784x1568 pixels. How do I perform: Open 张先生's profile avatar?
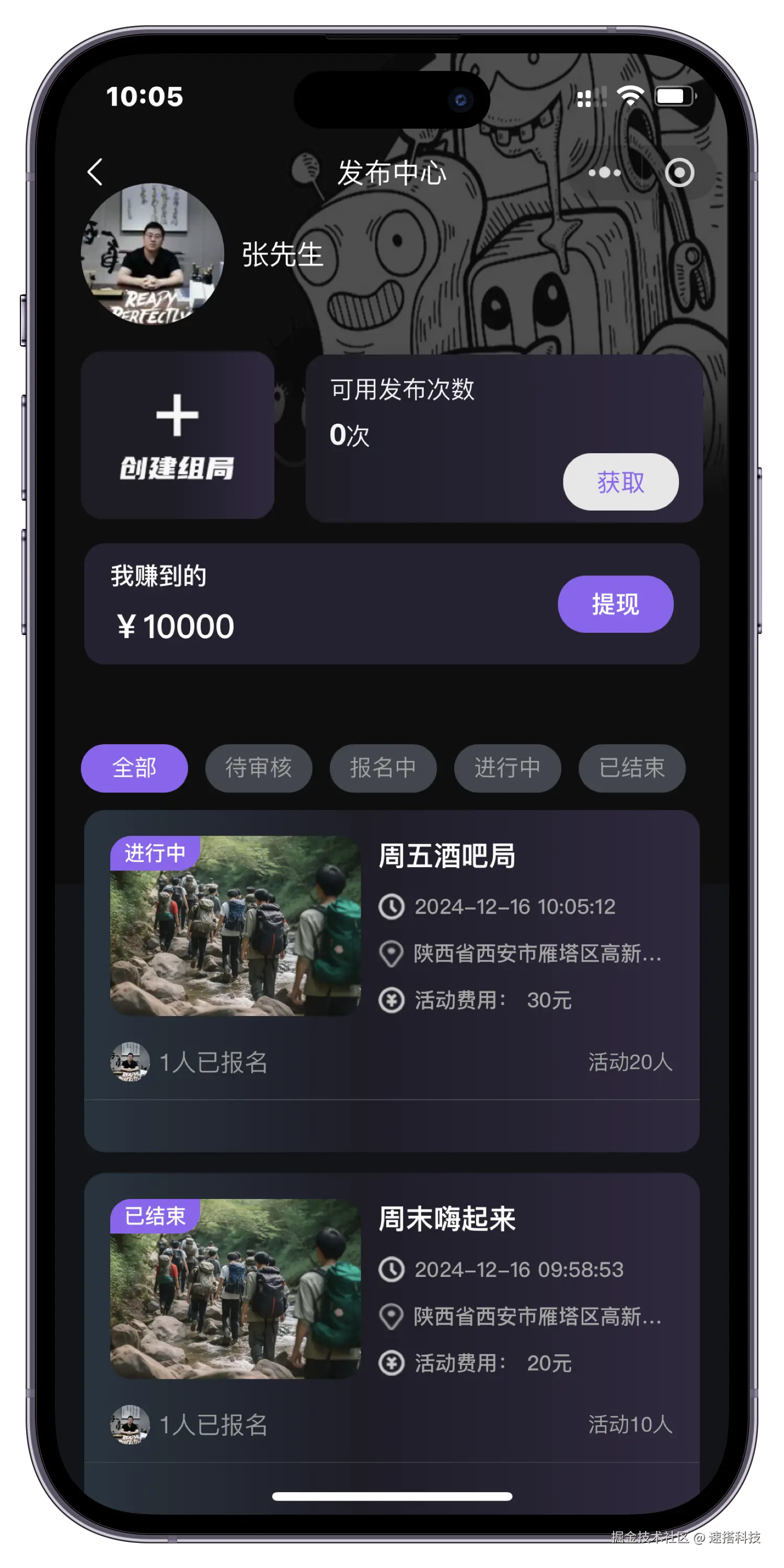(x=153, y=254)
